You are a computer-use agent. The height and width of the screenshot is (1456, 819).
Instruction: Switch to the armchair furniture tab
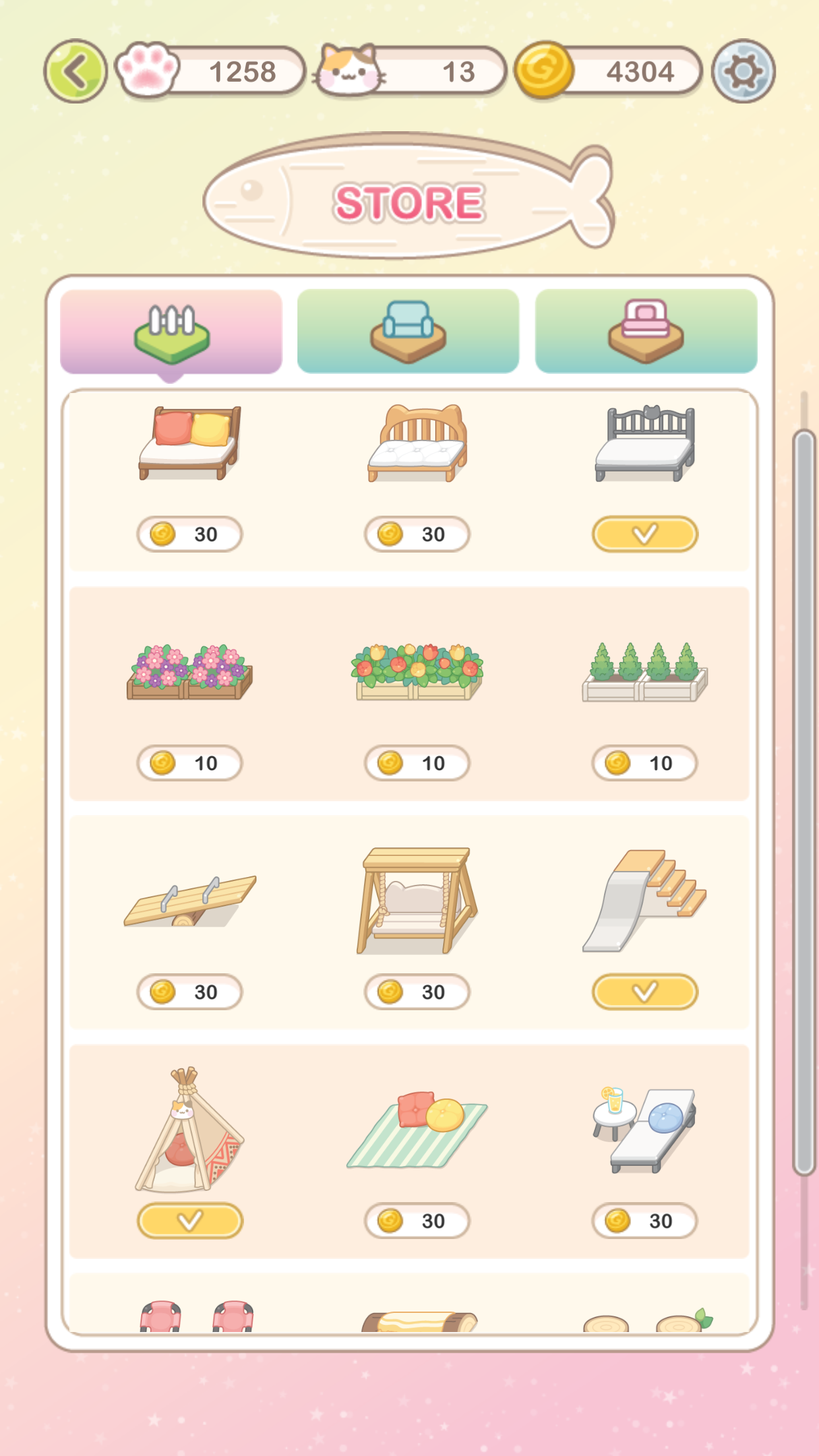[x=408, y=331]
